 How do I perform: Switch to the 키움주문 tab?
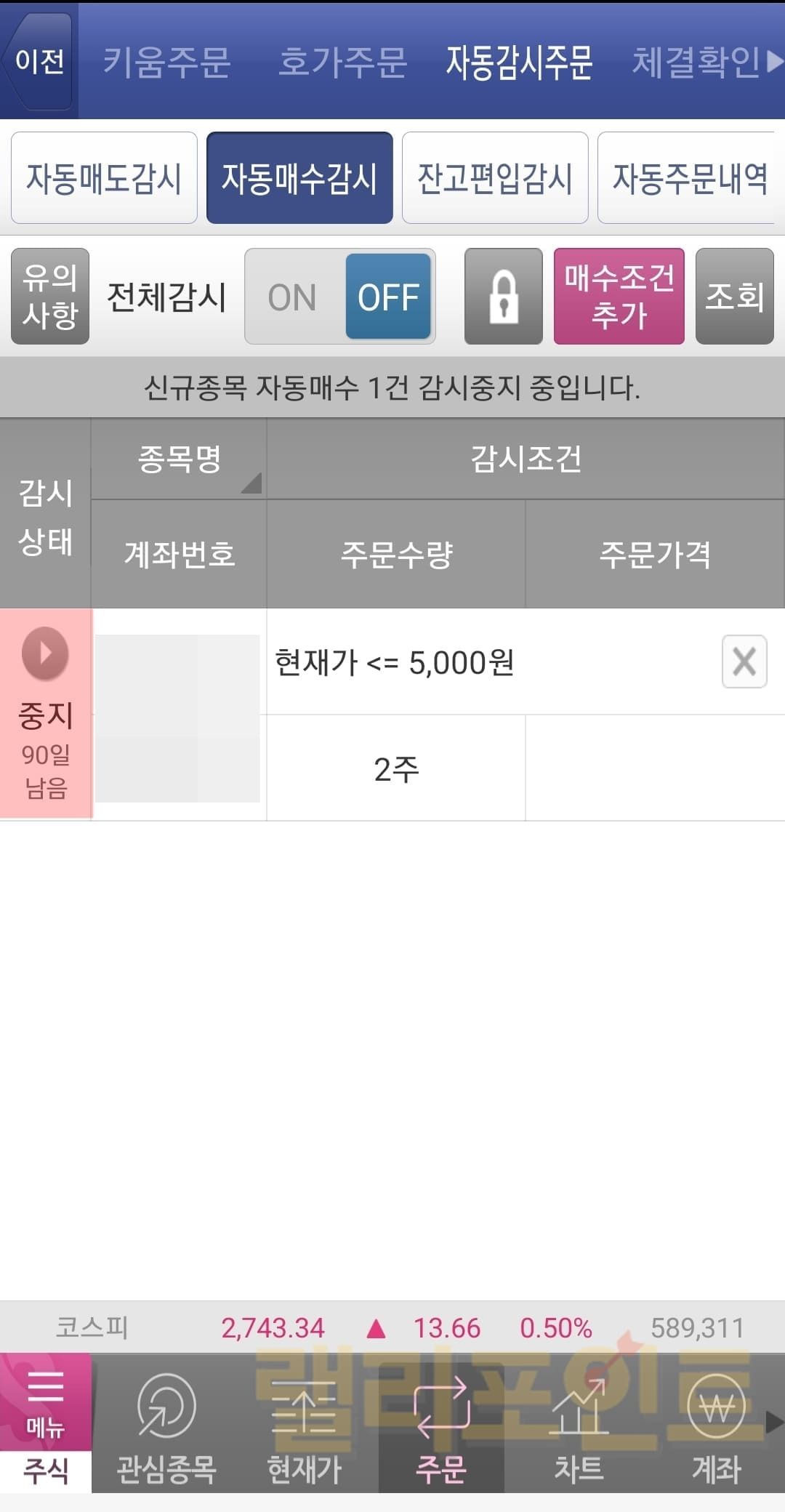(166, 63)
